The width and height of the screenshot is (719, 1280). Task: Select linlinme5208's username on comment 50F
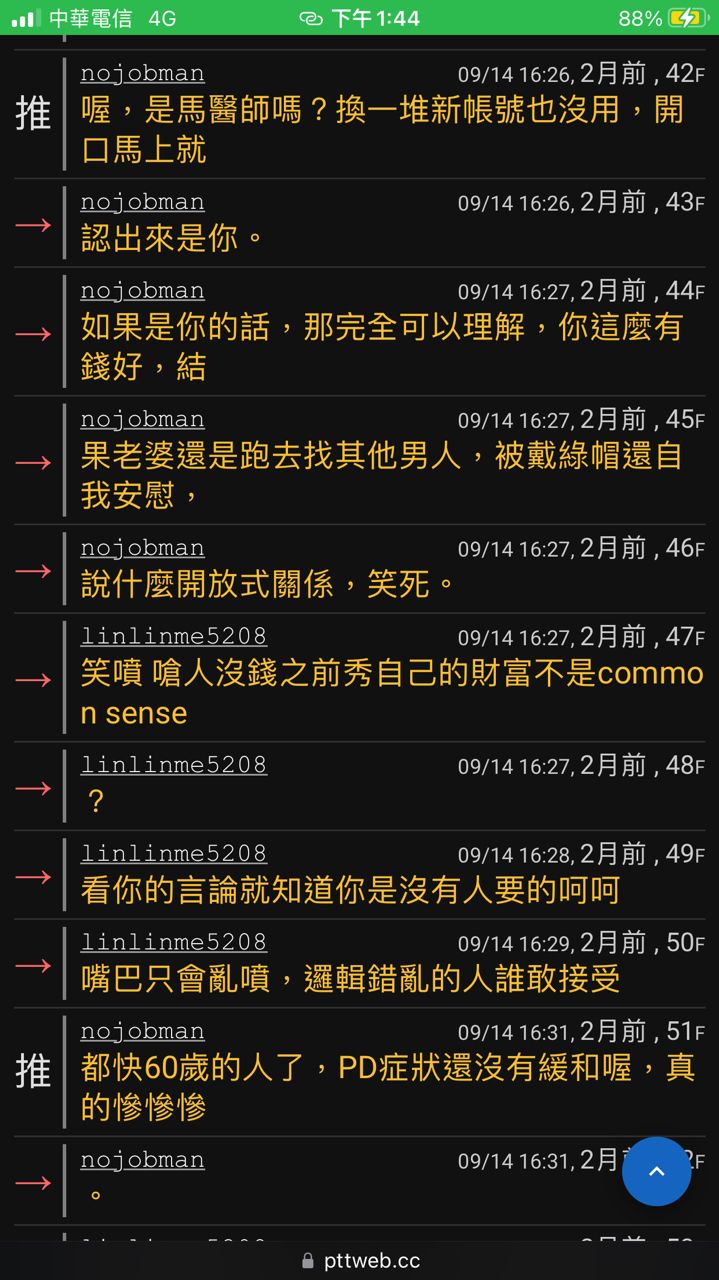tap(173, 943)
